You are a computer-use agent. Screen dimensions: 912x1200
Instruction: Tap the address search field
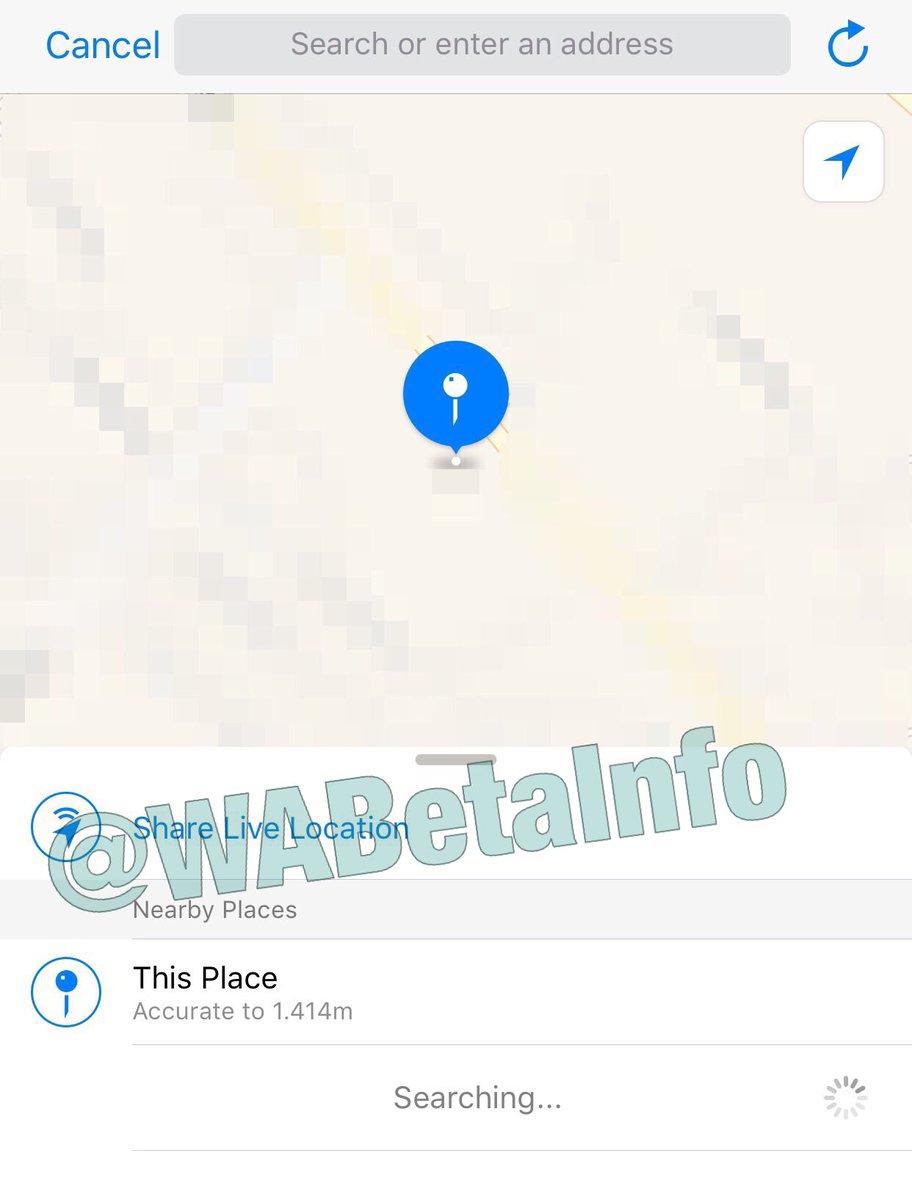click(x=482, y=45)
